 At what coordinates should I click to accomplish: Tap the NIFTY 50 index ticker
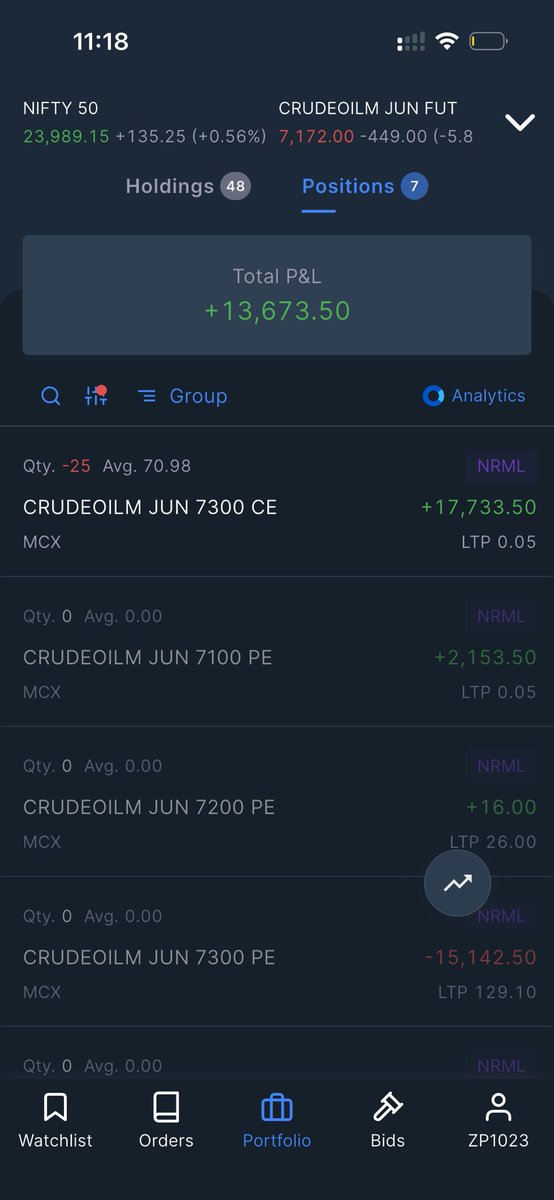point(145,122)
